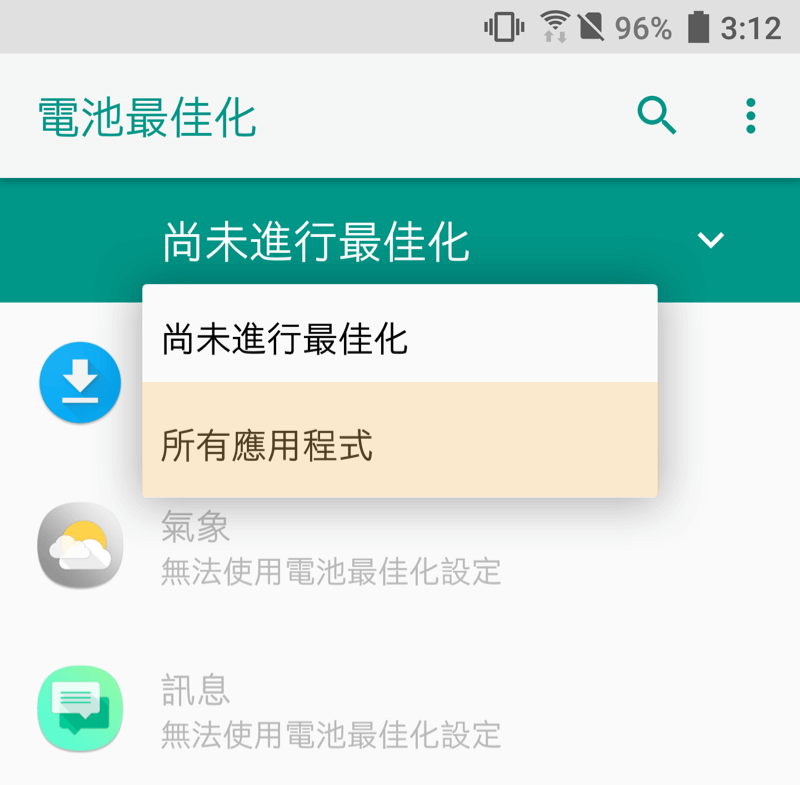Open the overflow menu
800x785 pixels.
[750, 117]
